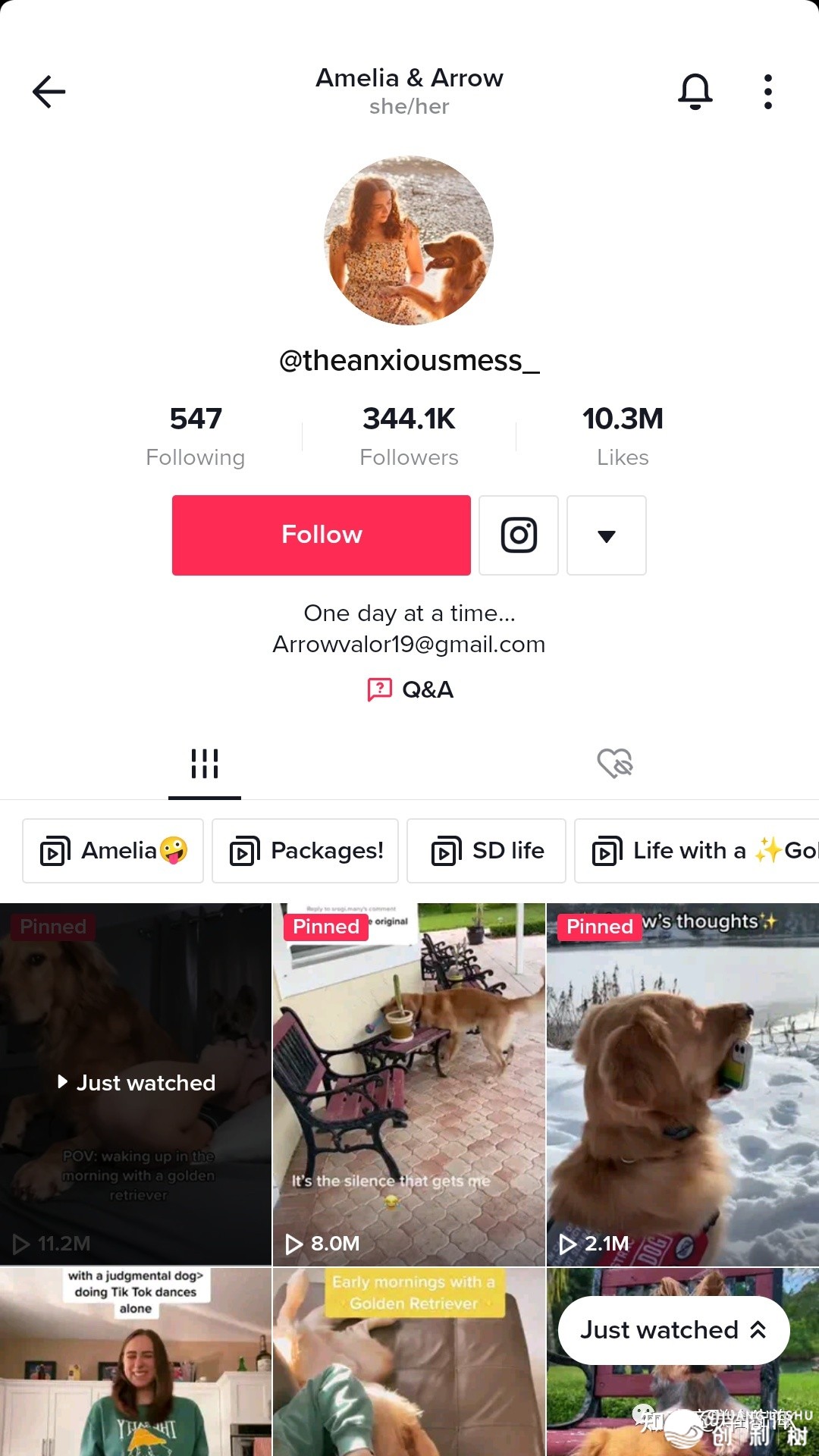
Task: Open the just watched 11.2M views video
Action: [136, 1084]
